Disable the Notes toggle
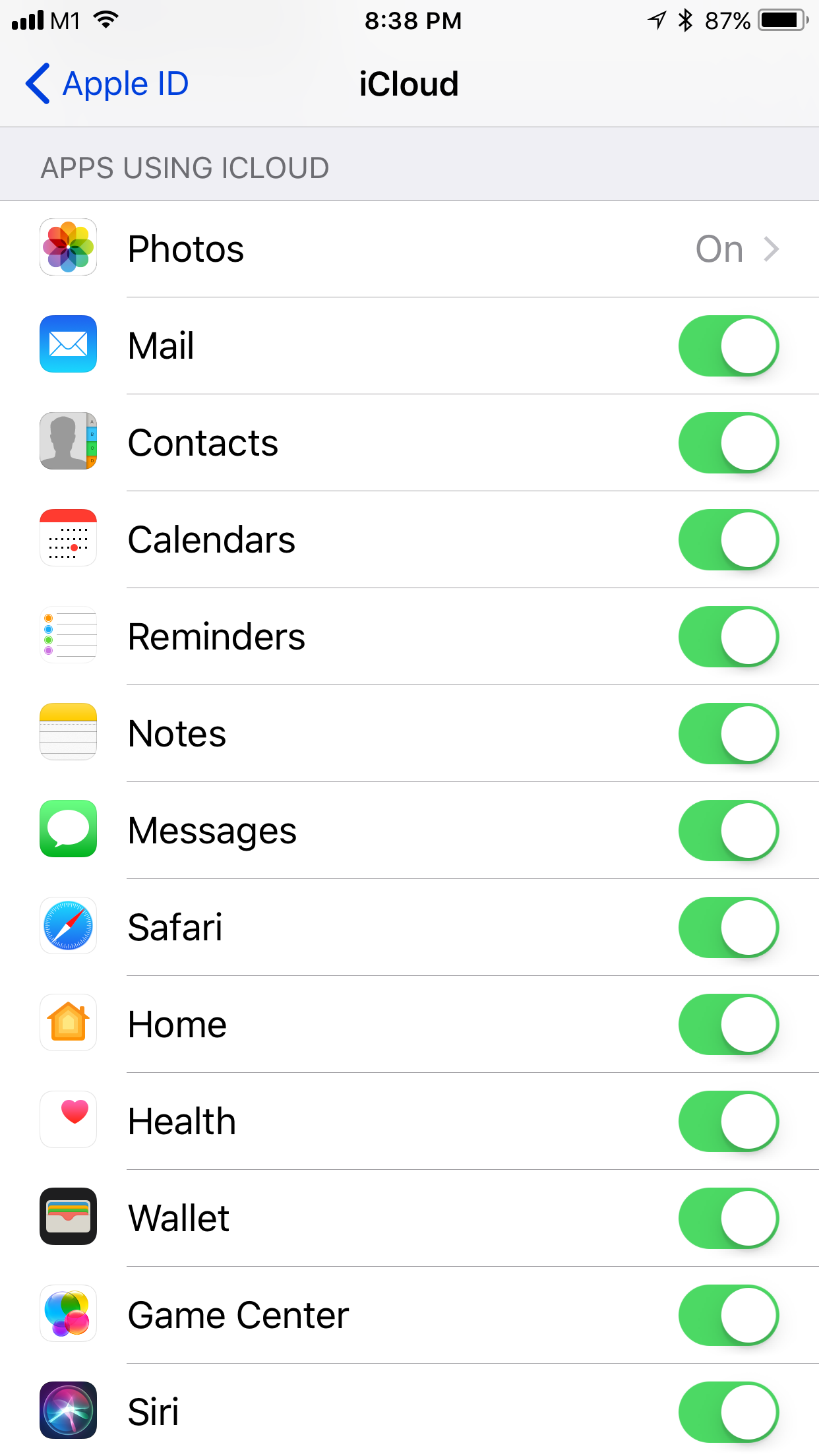Image resolution: width=819 pixels, height=1456 pixels. click(729, 734)
